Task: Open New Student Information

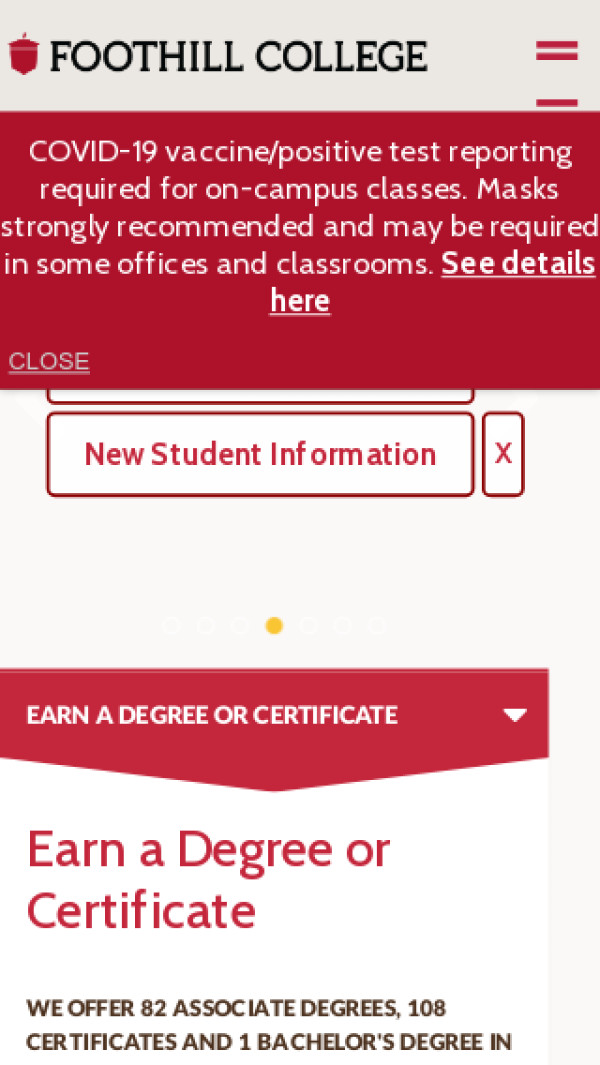Action: pos(260,454)
